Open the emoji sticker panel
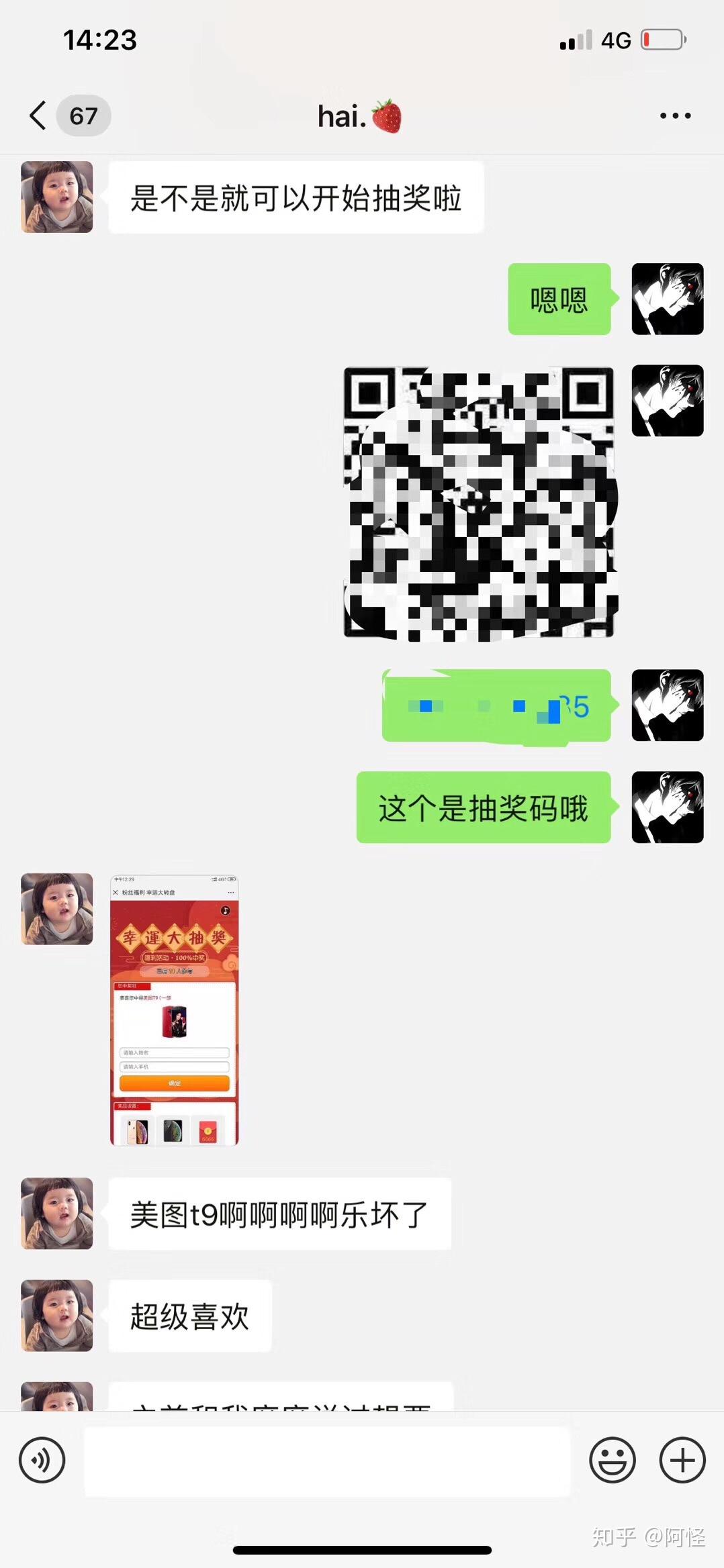The image size is (724, 1568). tap(613, 1460)
